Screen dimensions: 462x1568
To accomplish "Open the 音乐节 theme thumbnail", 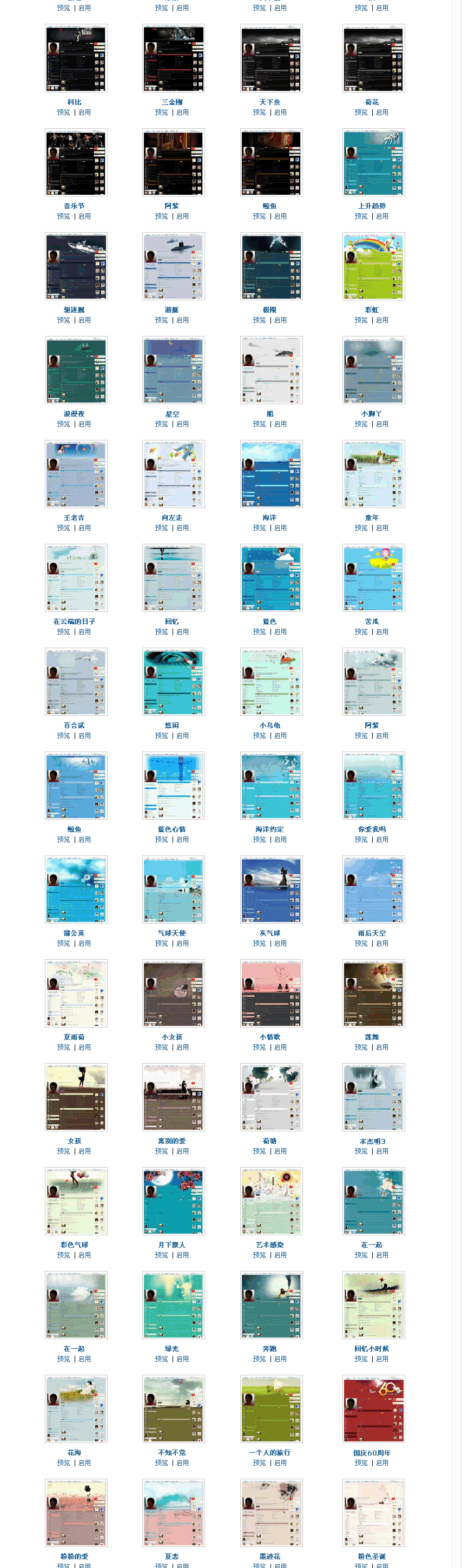I will (x=76, y=162).
